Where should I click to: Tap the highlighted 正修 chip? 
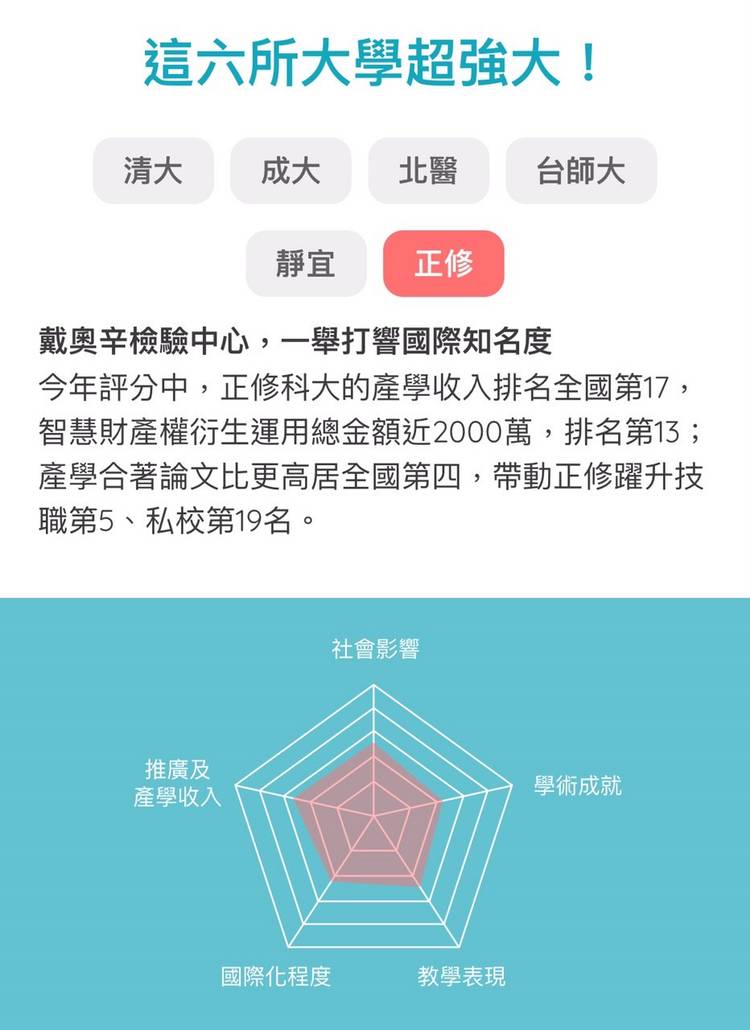[x=443, y=264]
